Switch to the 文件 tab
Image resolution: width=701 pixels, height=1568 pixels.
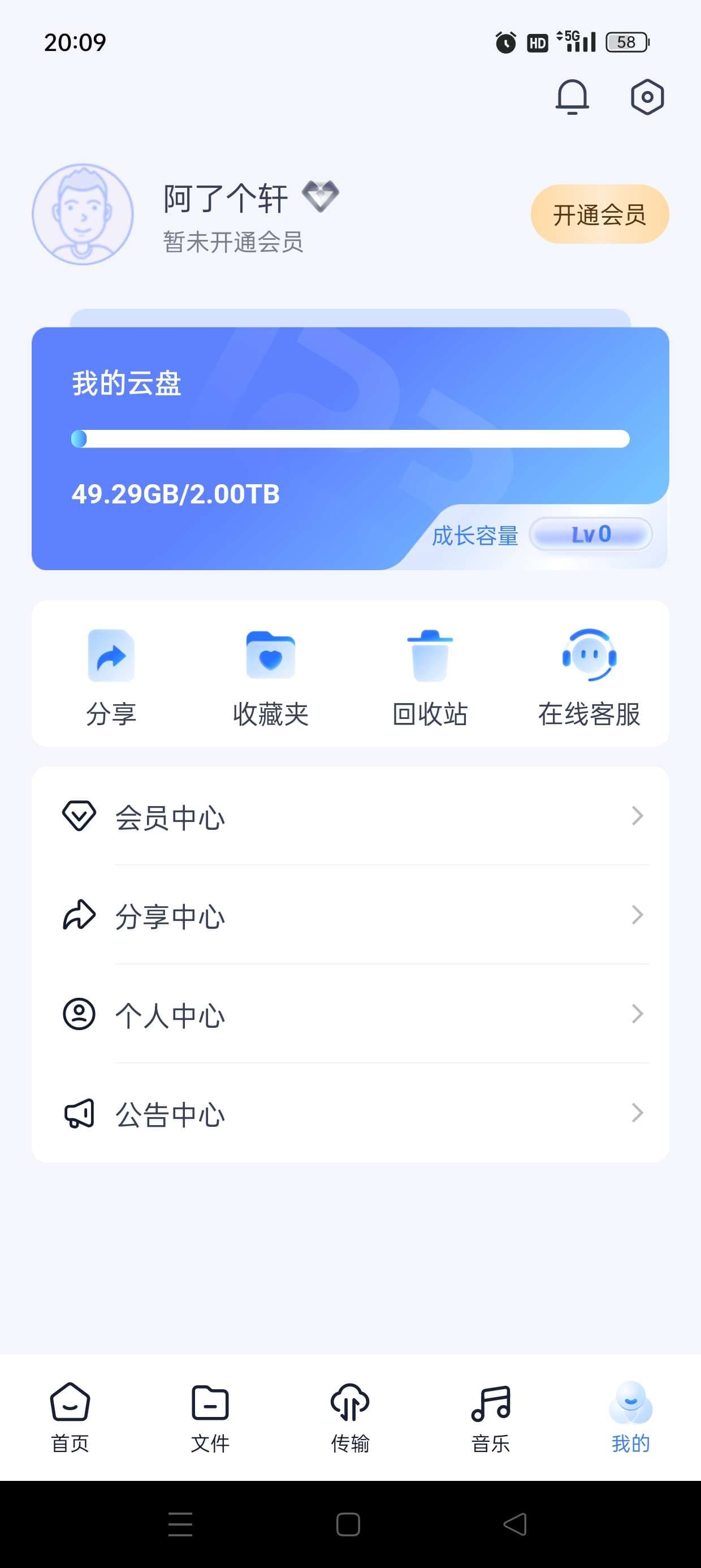[210, 1417]
